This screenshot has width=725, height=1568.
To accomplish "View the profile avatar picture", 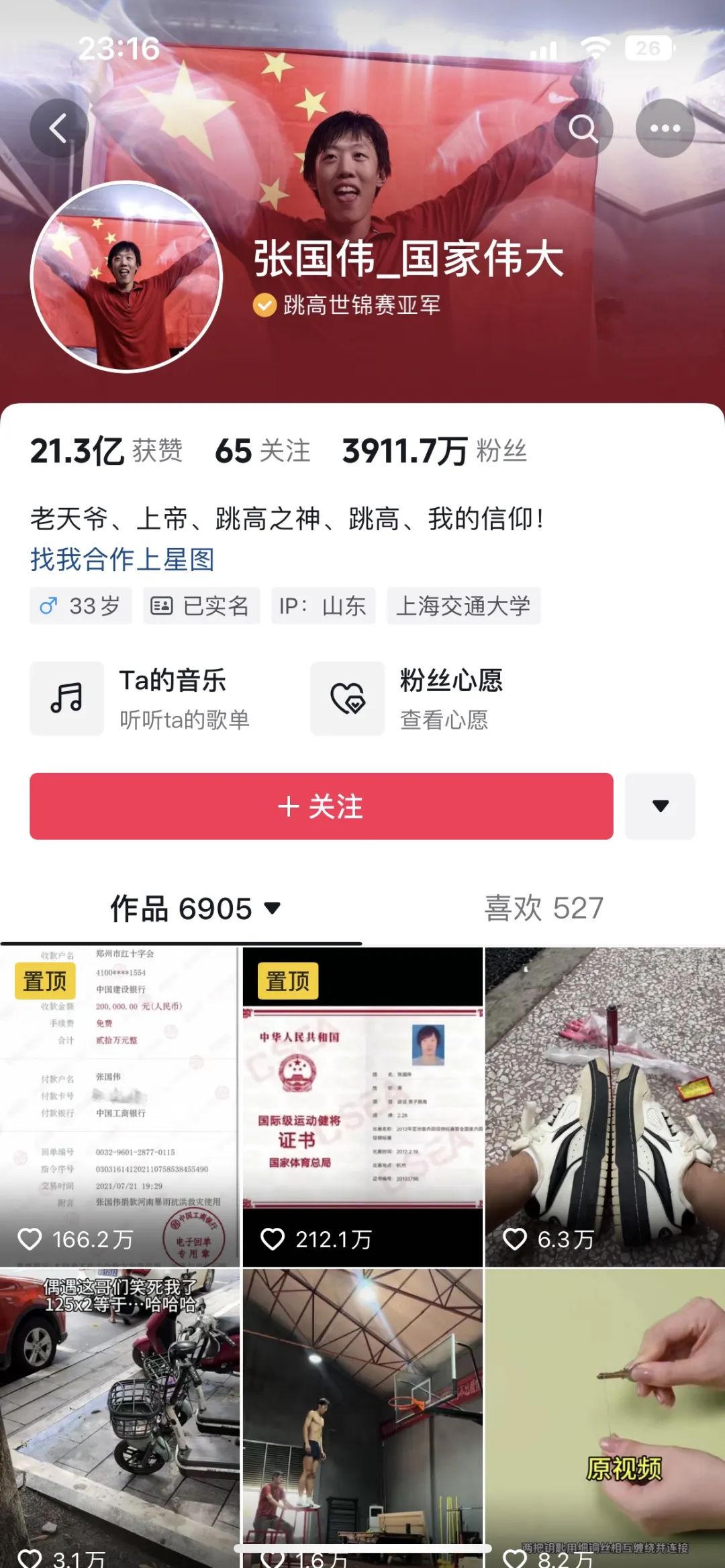I will (x=126, y=276).
